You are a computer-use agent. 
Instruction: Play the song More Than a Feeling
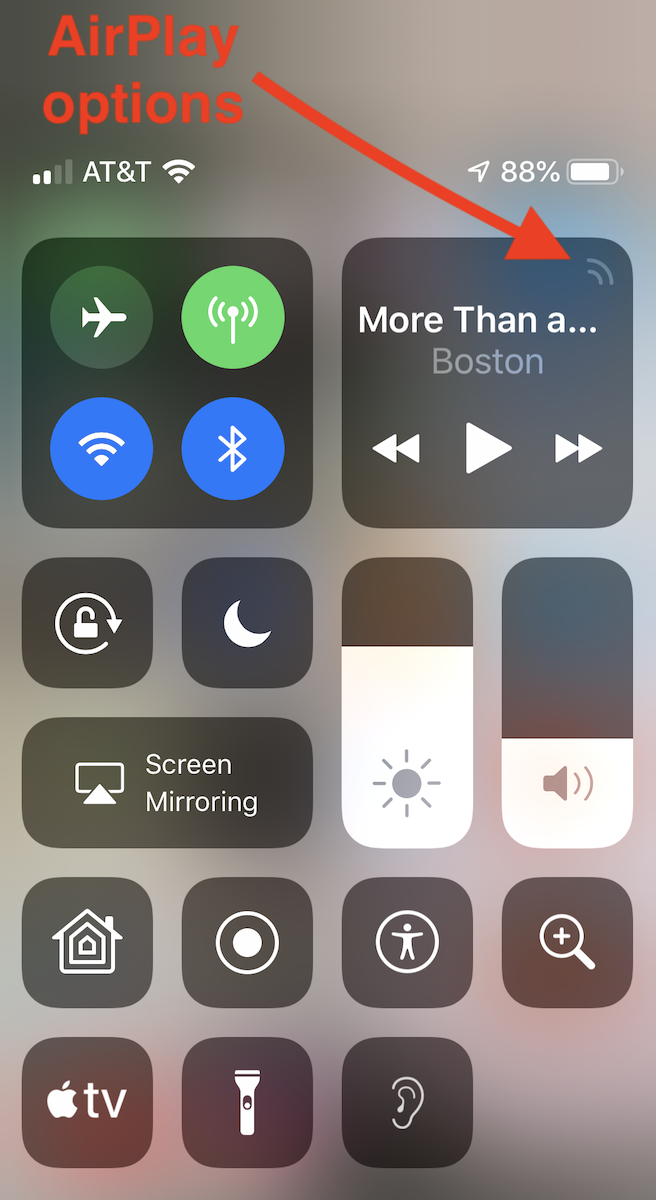488,448
